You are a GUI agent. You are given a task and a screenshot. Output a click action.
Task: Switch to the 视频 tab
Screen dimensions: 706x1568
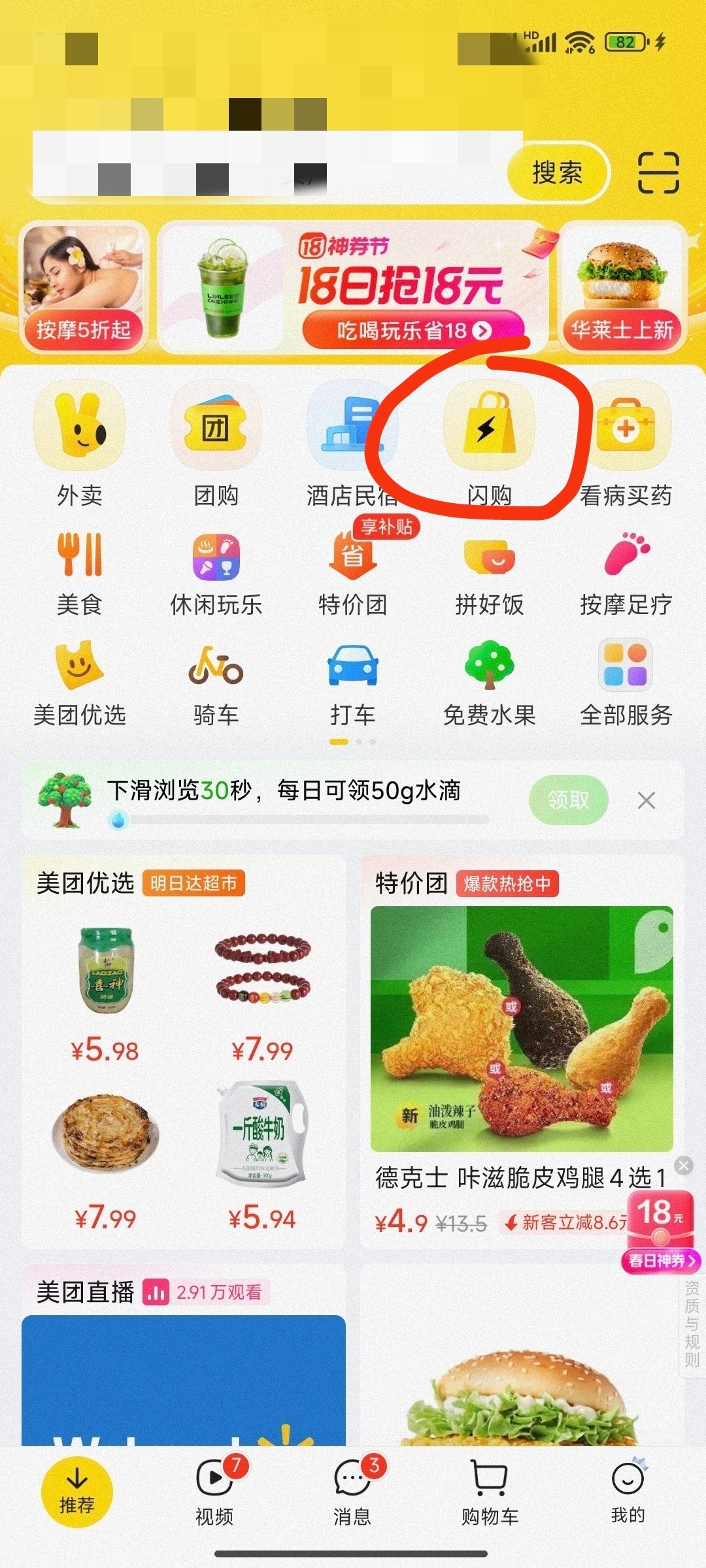click(x=214, y=1491)
